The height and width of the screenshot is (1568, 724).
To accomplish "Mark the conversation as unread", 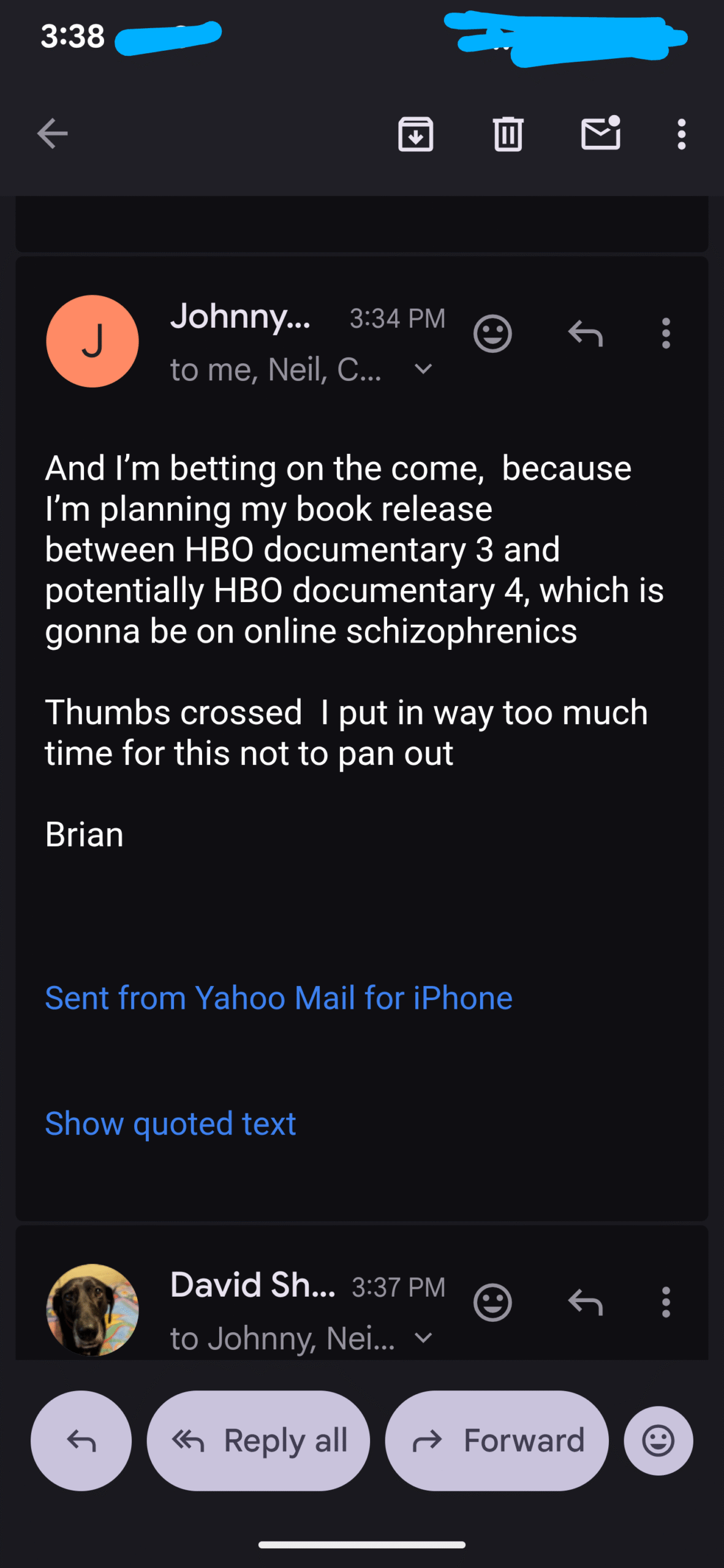I will pyautogui.click(x=600, y=133).
